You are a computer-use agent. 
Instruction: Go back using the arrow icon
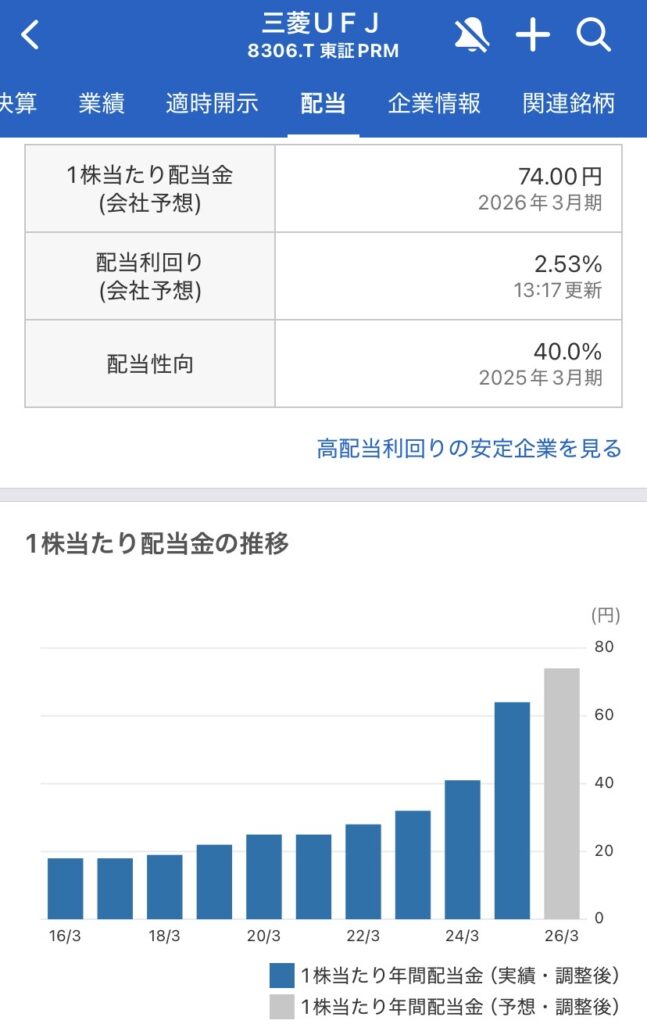(30, 36)
